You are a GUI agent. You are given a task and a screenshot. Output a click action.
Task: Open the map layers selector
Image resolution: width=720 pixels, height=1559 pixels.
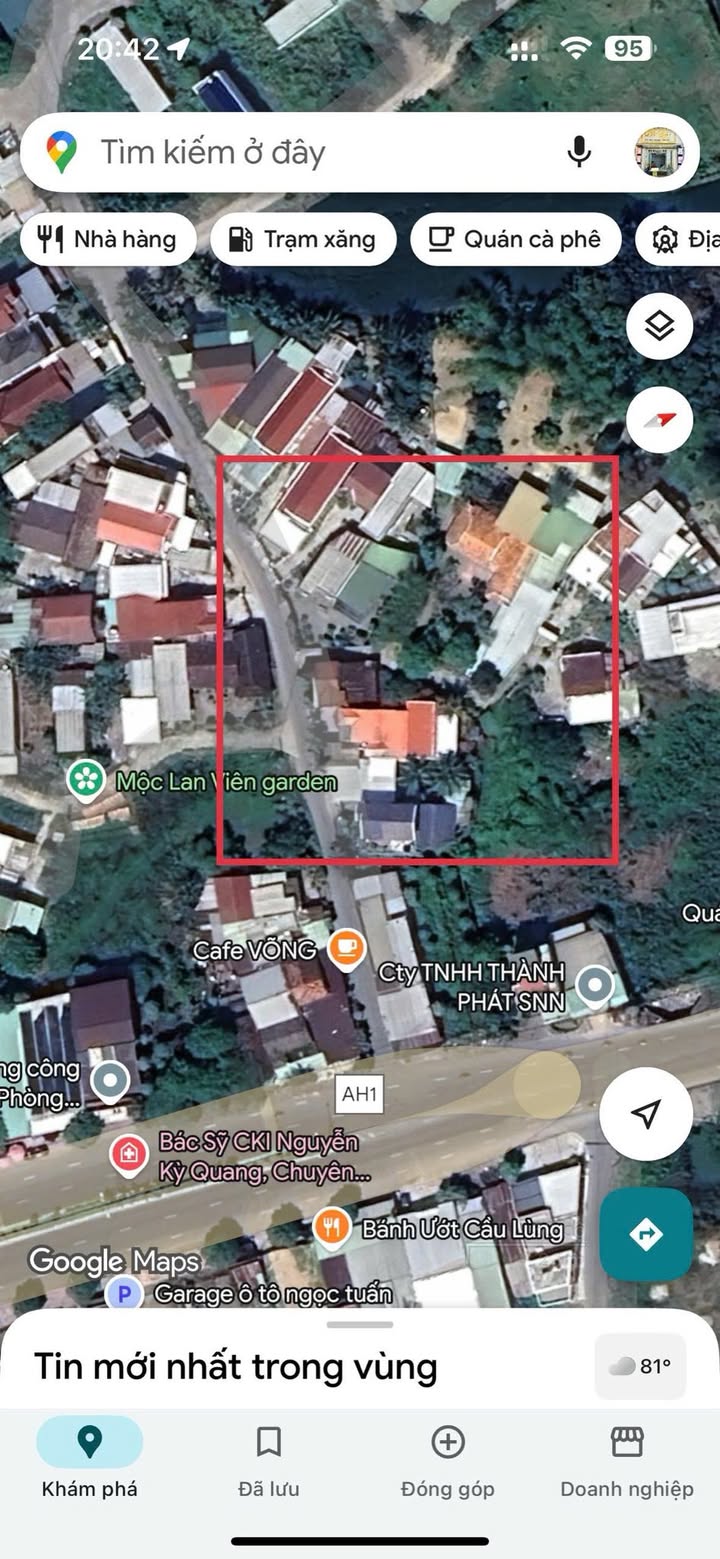(659, 326)
